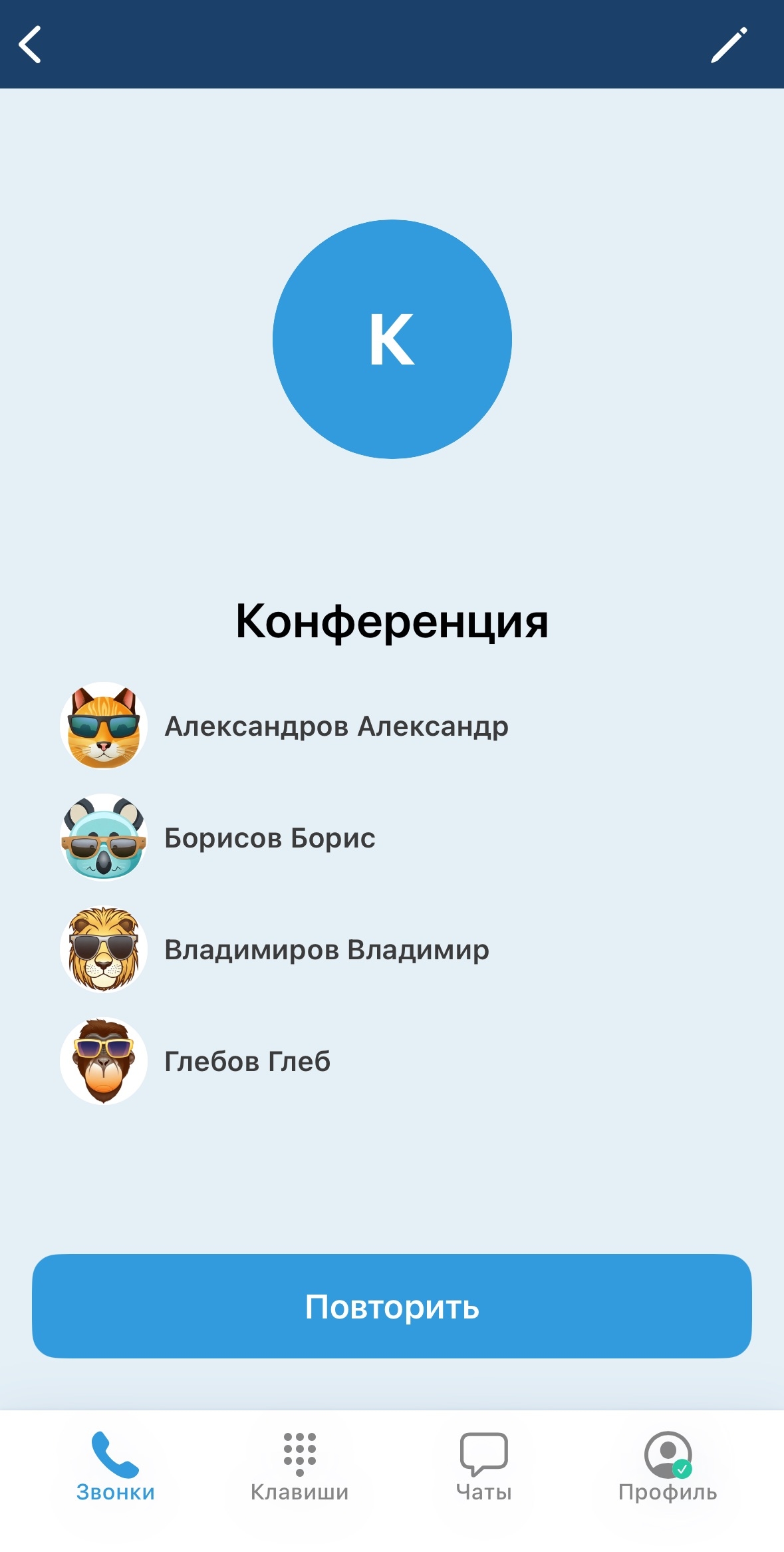Screen dimensions: 784x1552
Task: Open participant Глебов Глеб
Action: click(247, 1061)
